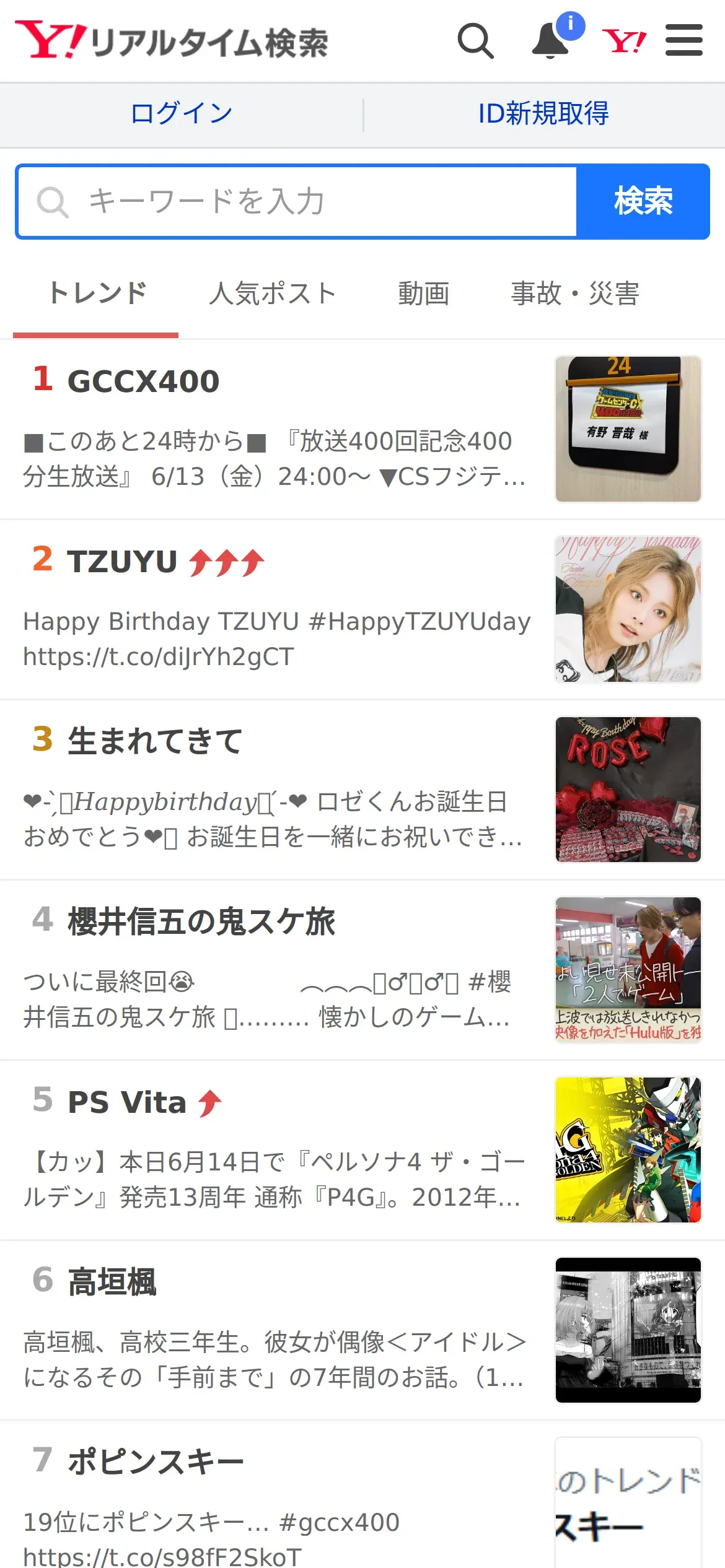Tap the ログイン link
725x1568 pixels.
pos(182,114)
